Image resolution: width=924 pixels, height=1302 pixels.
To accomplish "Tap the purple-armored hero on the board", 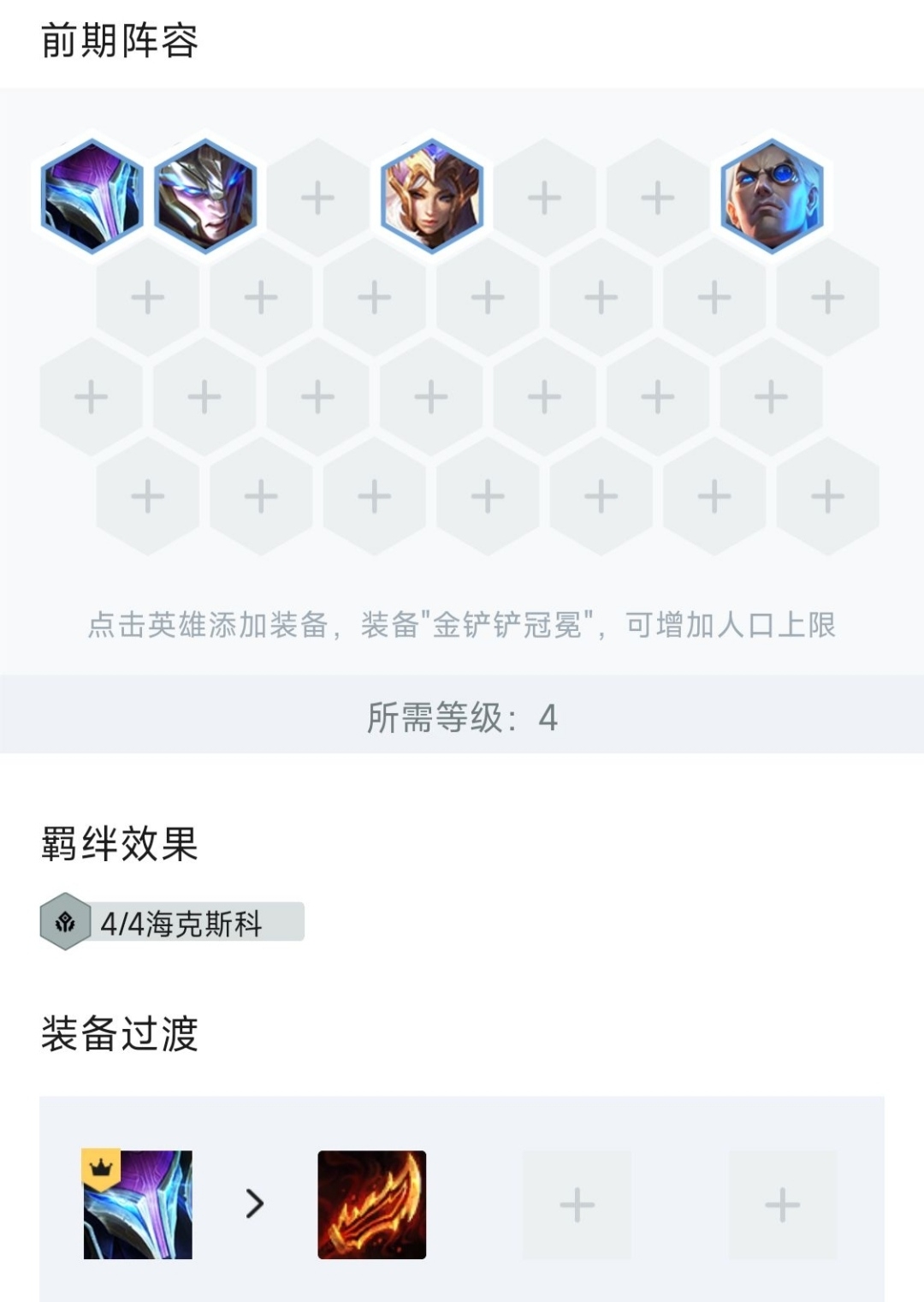I will coord(92,197).
